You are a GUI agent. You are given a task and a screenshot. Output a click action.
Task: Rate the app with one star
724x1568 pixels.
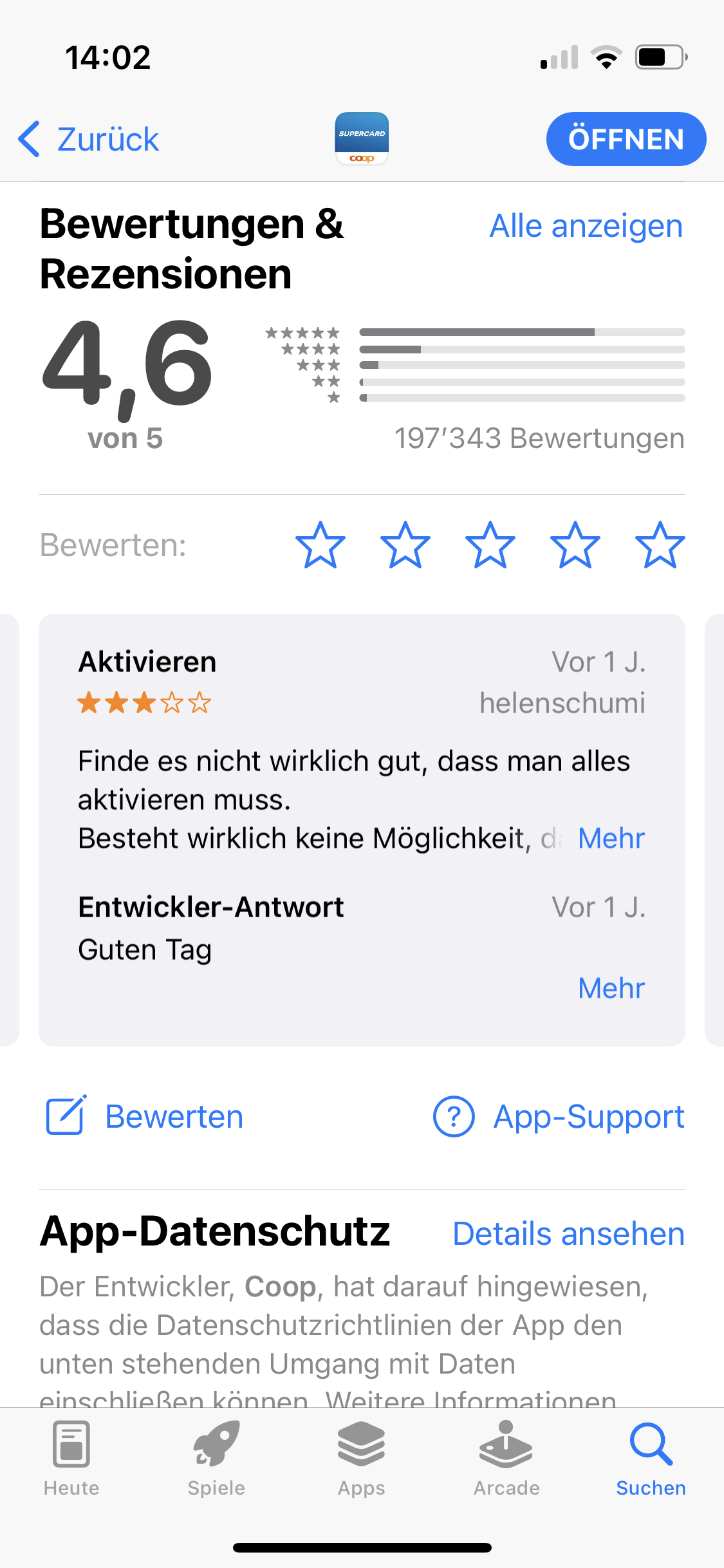click(320, 545)
